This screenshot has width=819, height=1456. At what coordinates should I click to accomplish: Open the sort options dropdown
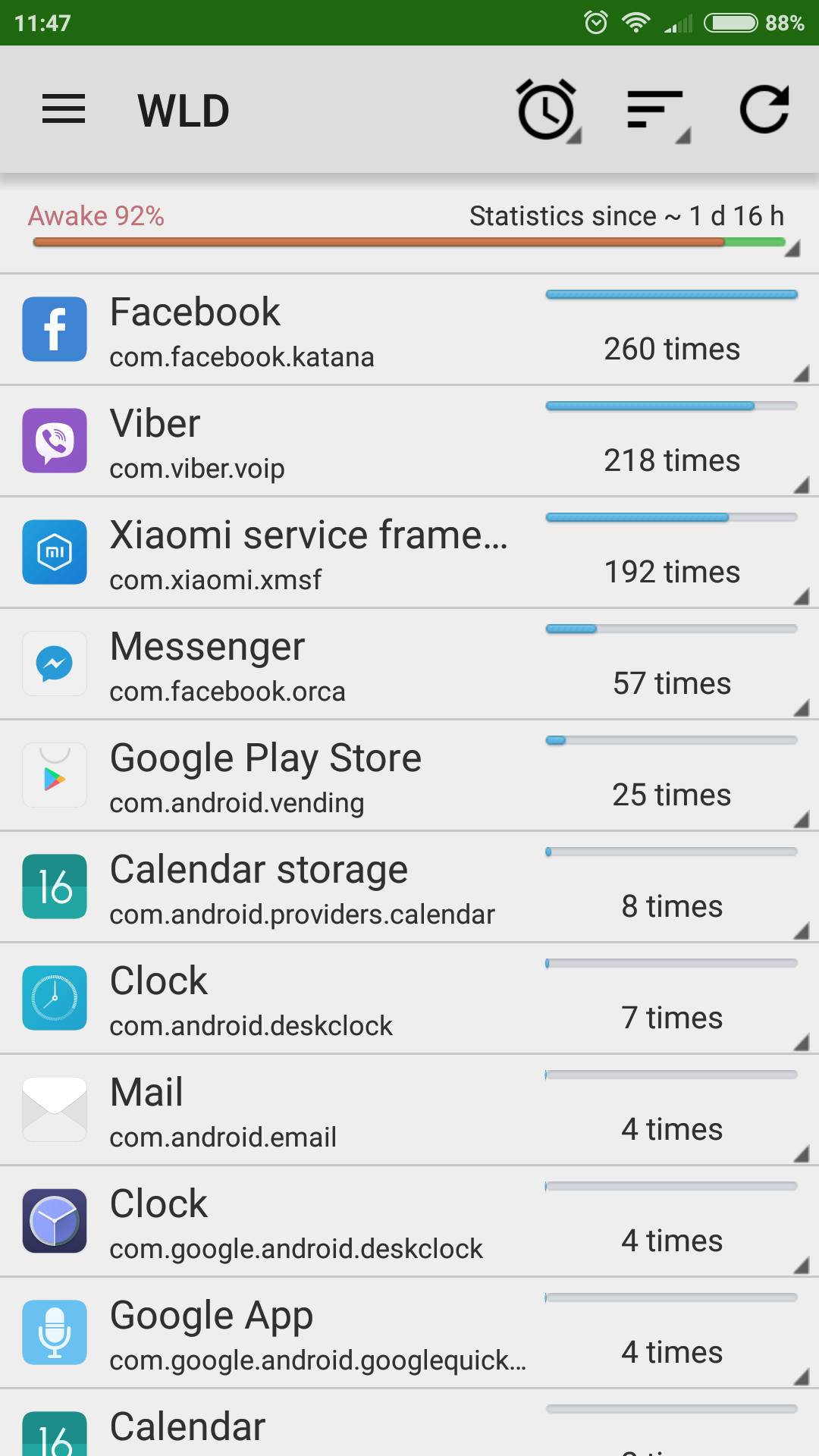click(657, 111)
